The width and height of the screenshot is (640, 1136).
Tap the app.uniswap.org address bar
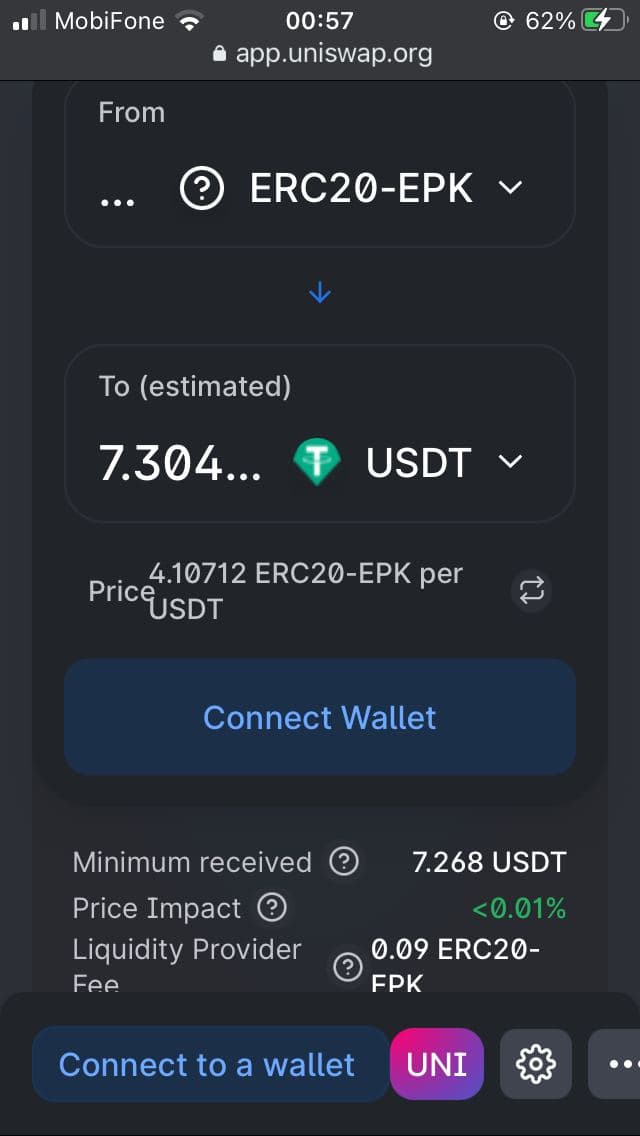click(322, 53)
